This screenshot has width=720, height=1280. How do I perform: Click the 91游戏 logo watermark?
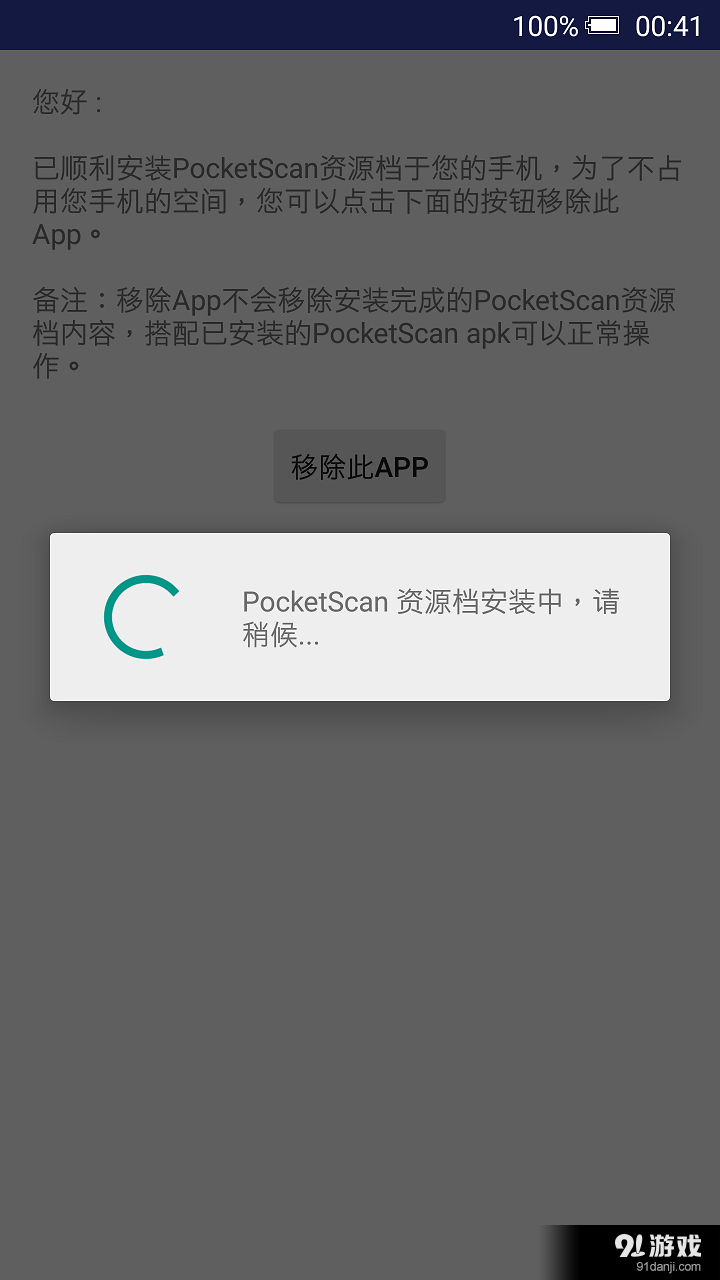(660, 1245)
